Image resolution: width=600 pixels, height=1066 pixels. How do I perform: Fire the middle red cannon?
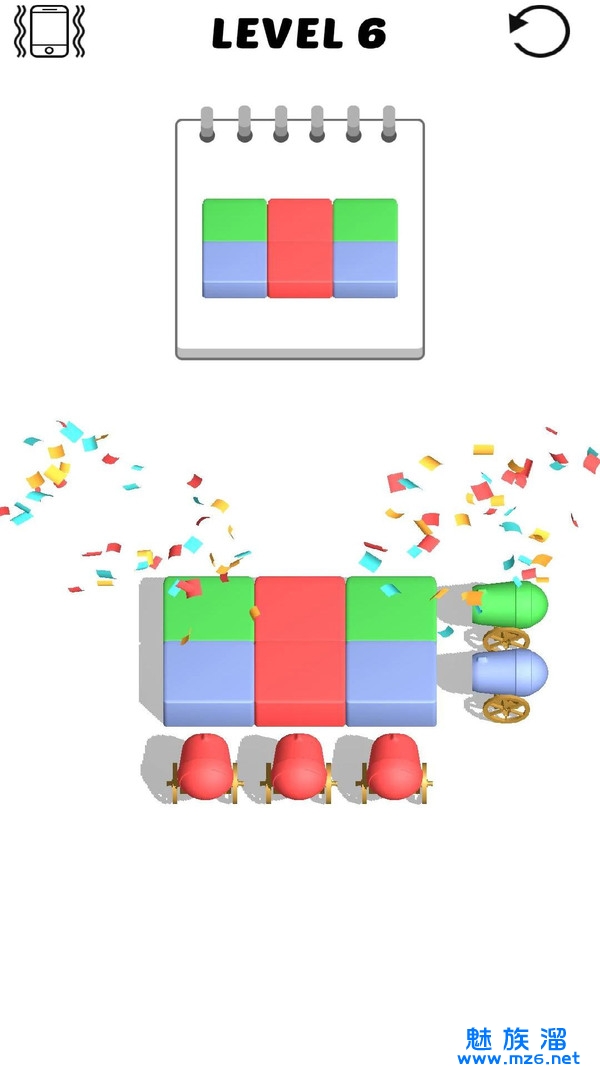300,768
